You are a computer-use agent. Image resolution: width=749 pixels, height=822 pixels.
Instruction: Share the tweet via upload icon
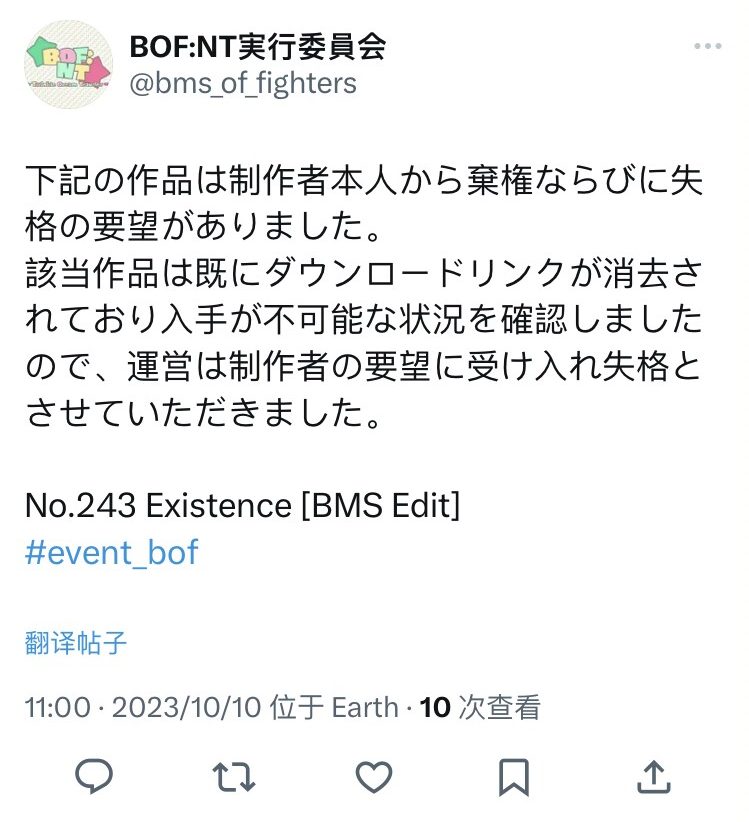[x=652, y=774]
